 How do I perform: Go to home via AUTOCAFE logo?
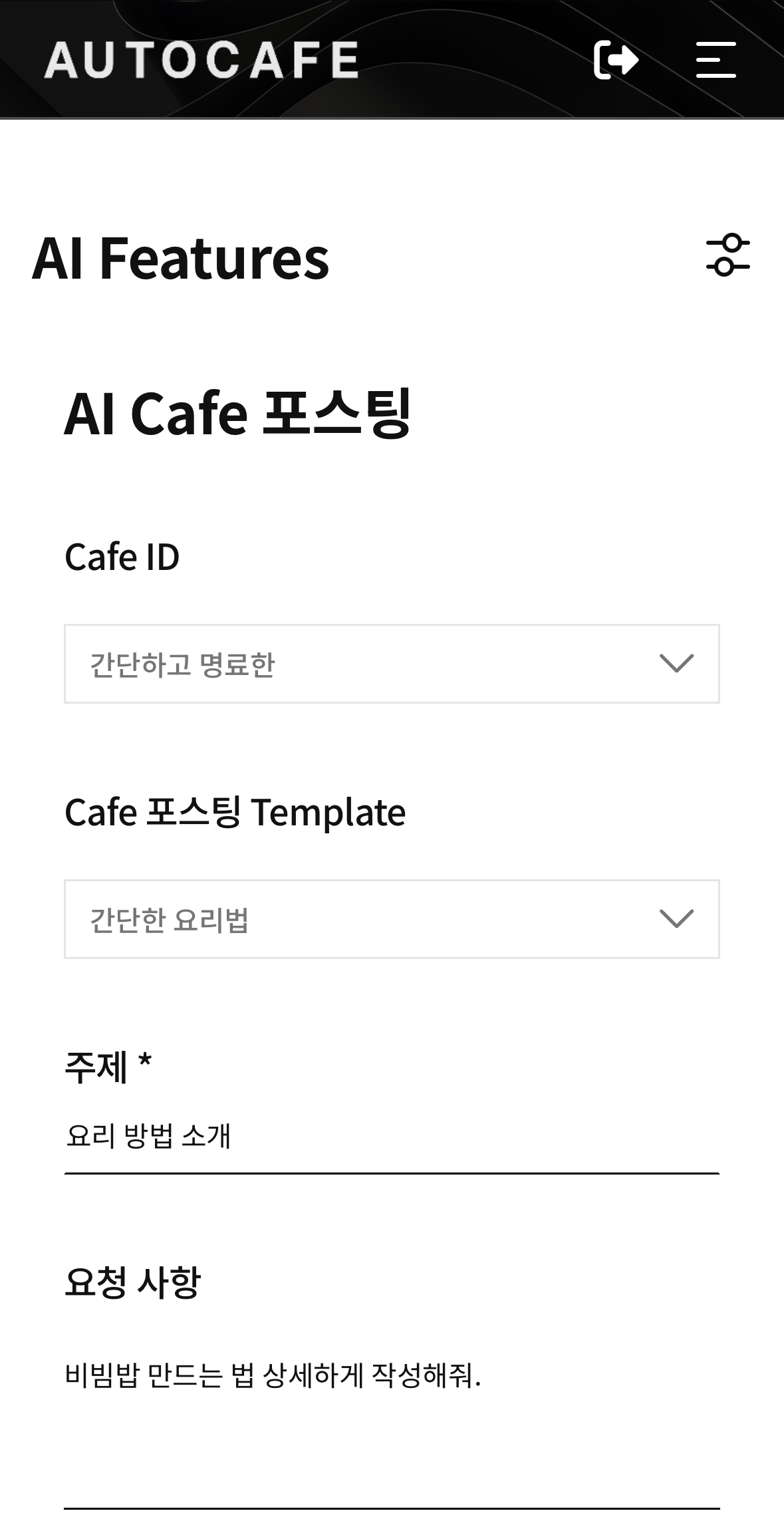(x=201, y=60)
